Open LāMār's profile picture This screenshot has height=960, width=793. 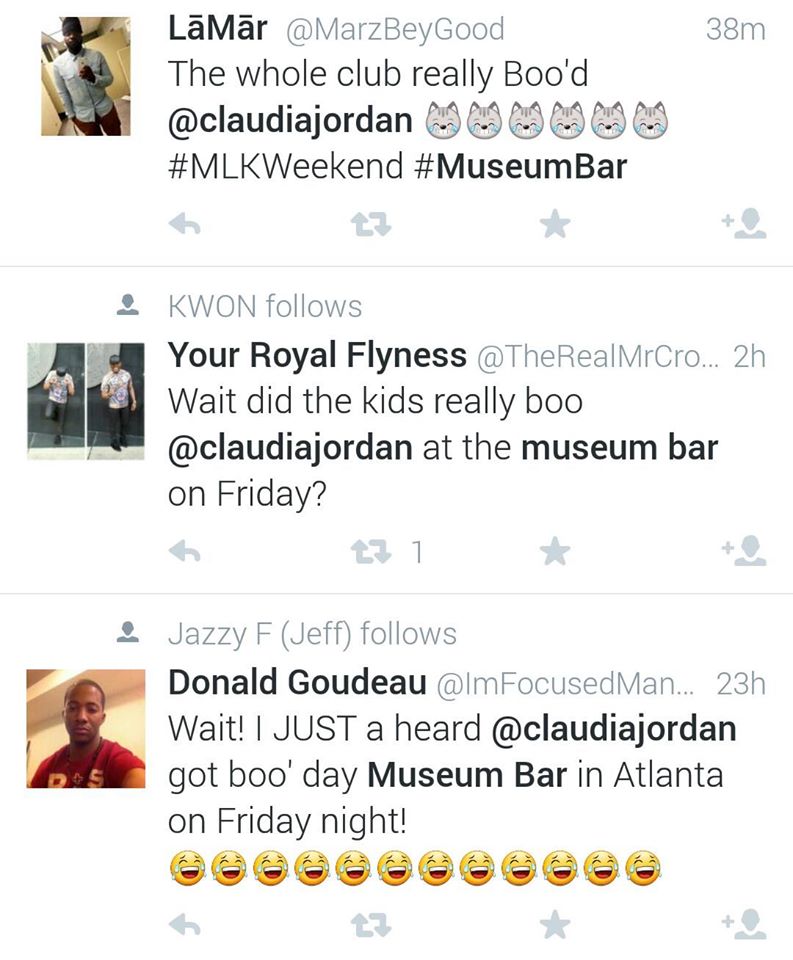[86, 76]
